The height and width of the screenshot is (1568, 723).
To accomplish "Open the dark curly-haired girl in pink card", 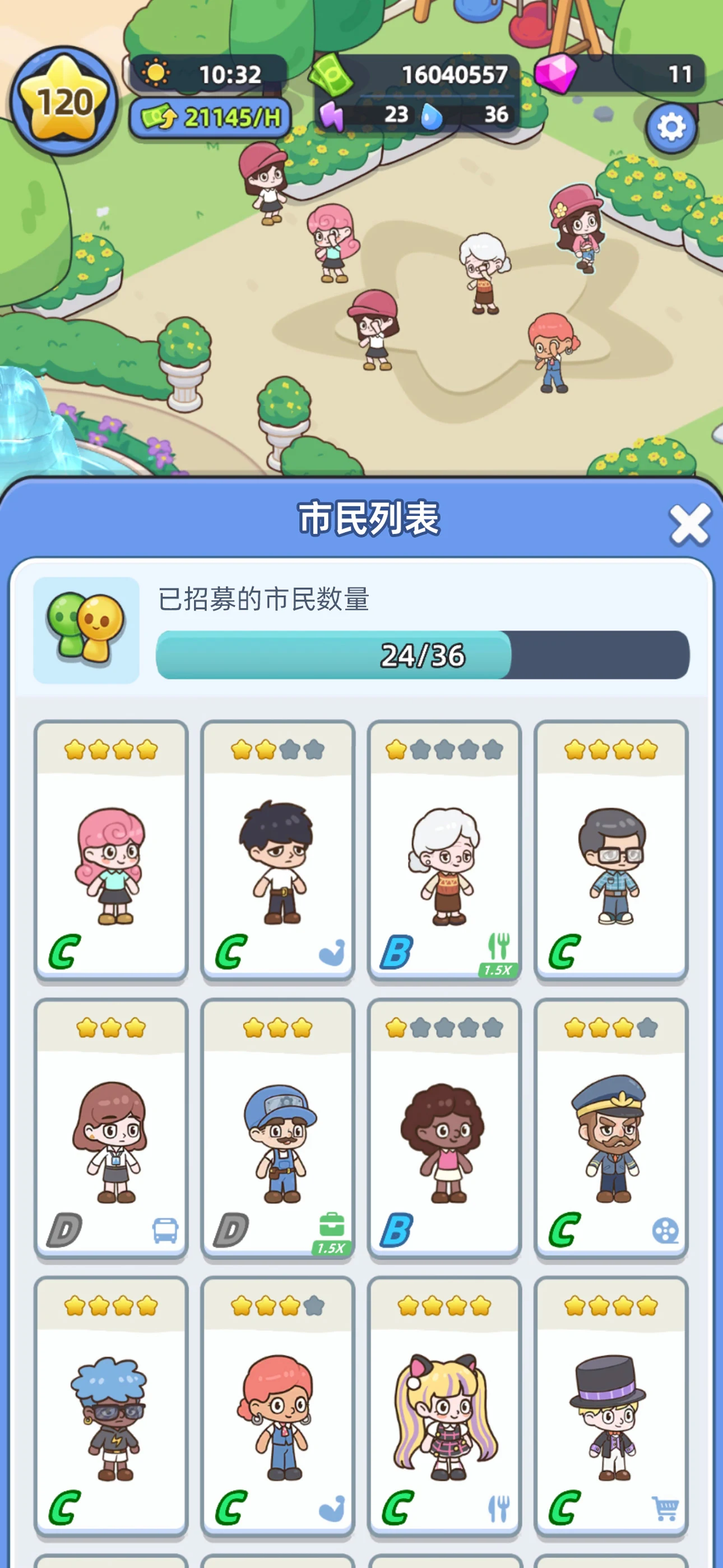I will click(444, 1127).
